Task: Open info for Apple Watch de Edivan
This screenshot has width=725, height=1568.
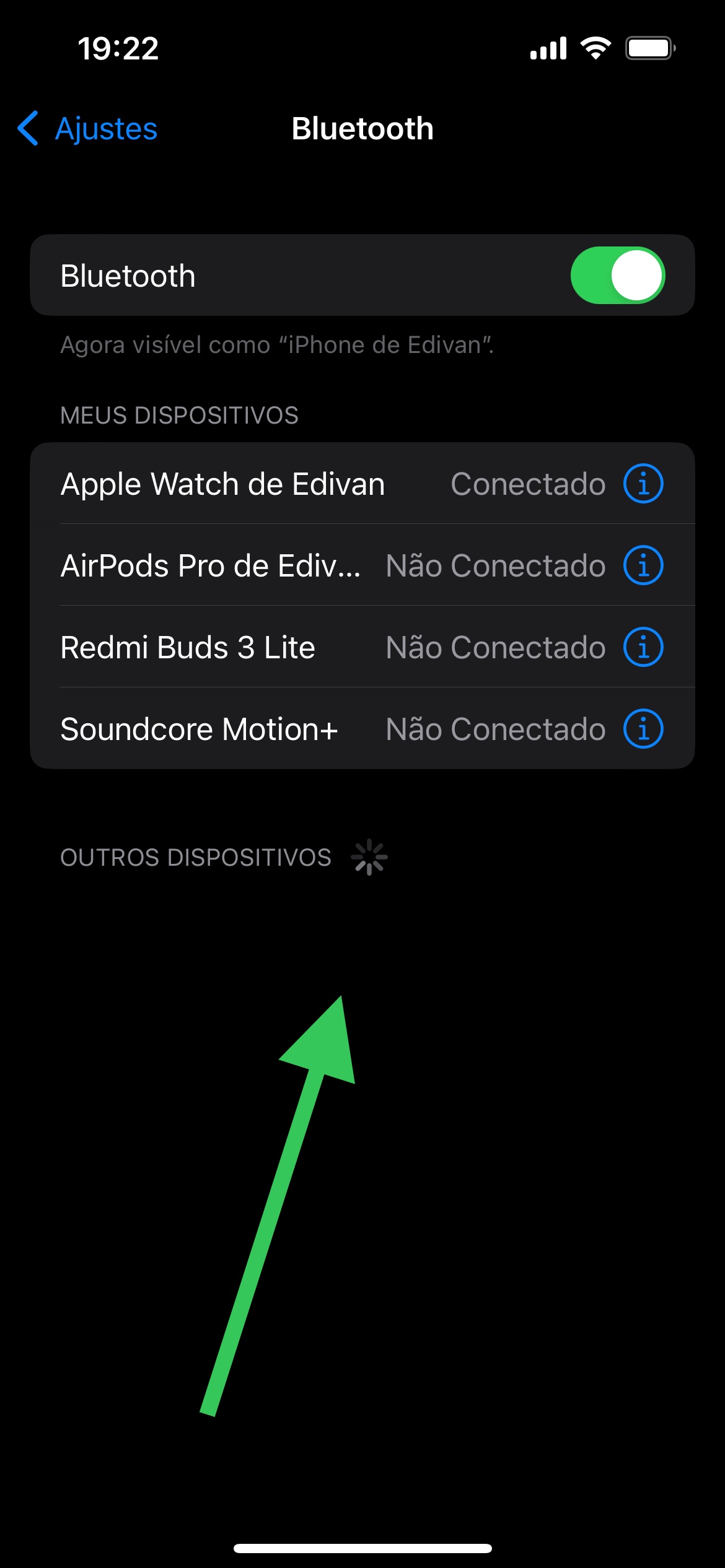Action: click(x=643, y=484)
